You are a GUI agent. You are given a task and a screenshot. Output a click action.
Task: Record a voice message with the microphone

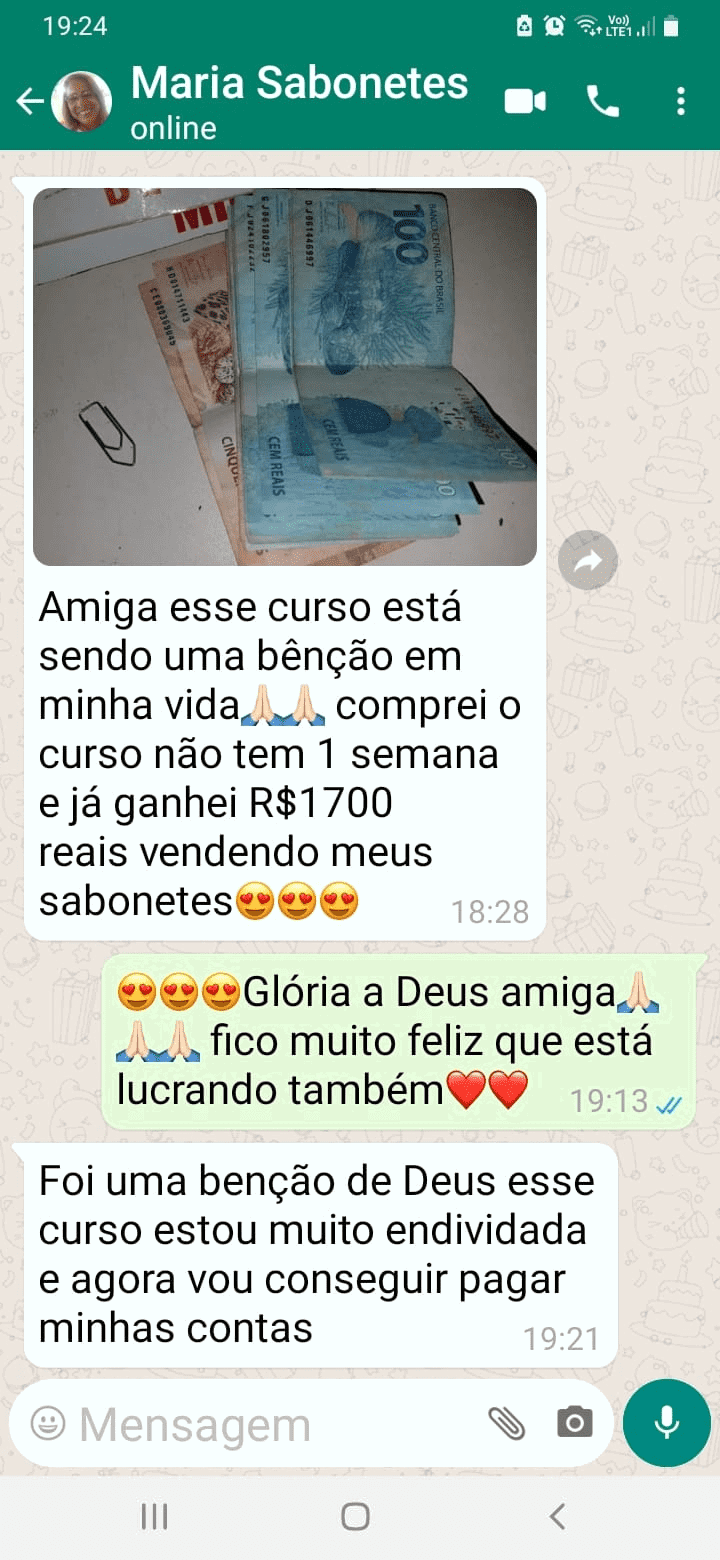[x=666, y=1423]
